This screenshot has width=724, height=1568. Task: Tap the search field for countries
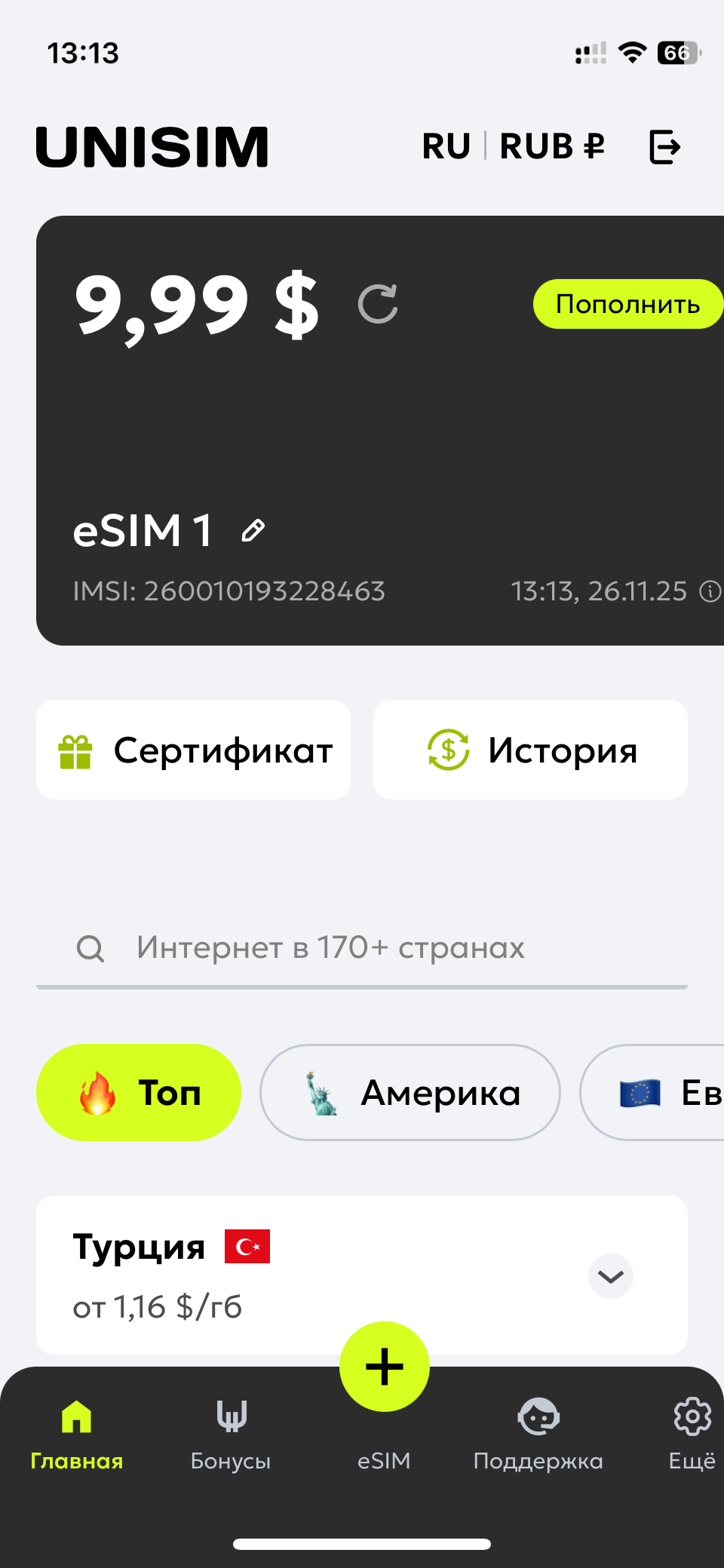coord(362,948)
